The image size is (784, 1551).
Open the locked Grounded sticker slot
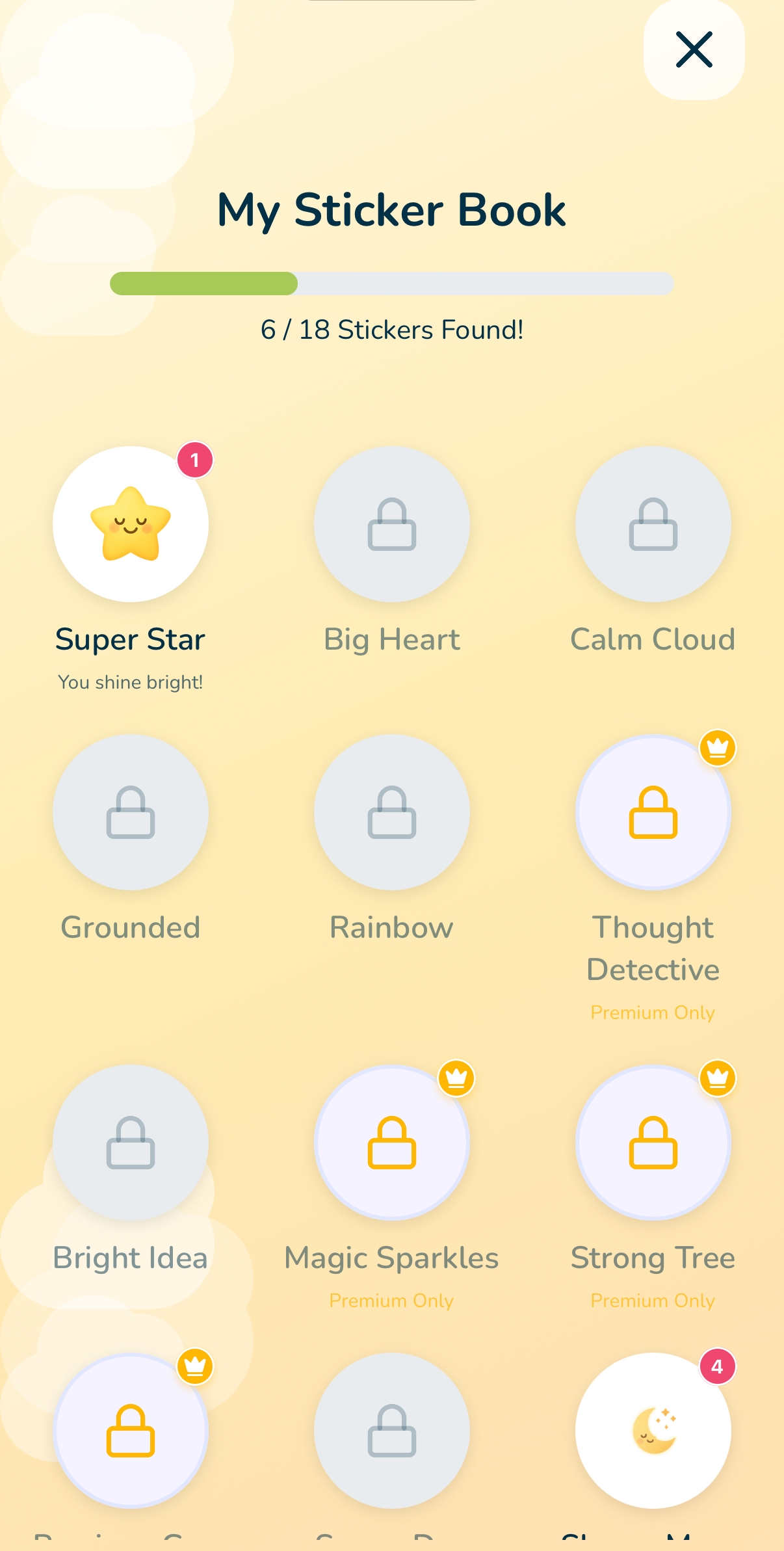[131, 812]
